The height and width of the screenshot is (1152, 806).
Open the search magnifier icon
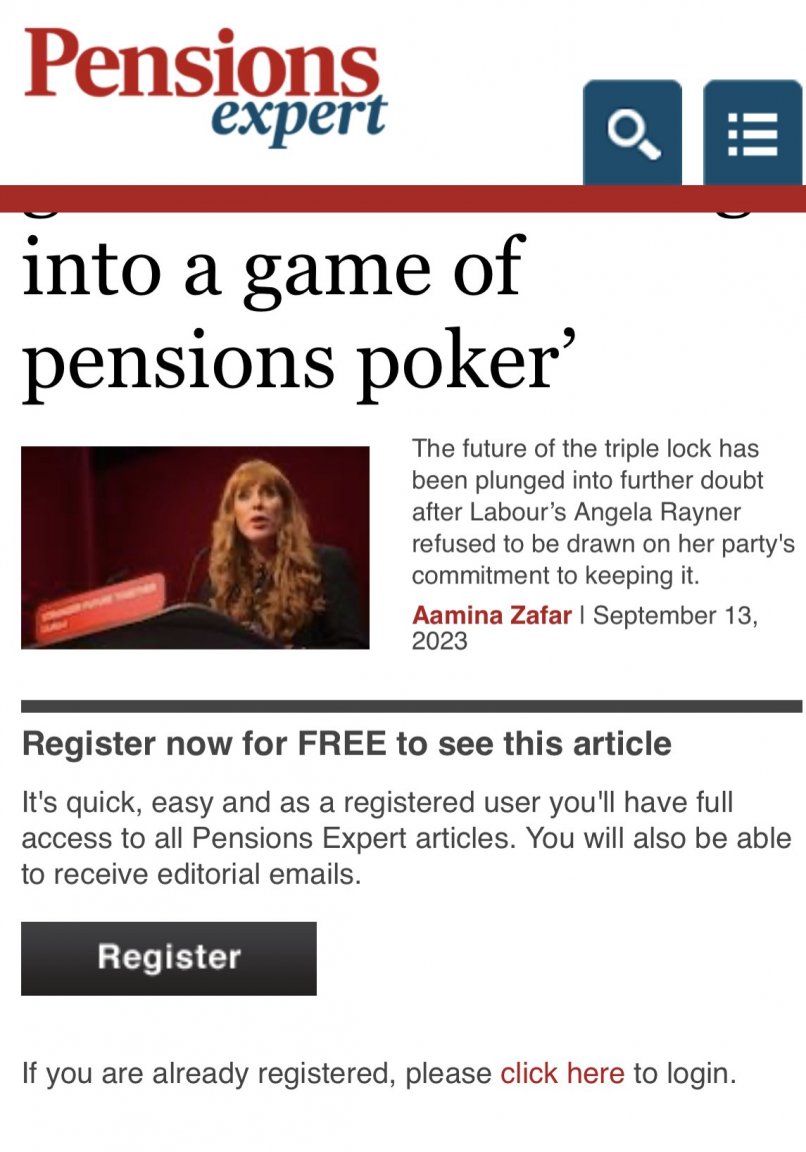click(x=632, y=134)
